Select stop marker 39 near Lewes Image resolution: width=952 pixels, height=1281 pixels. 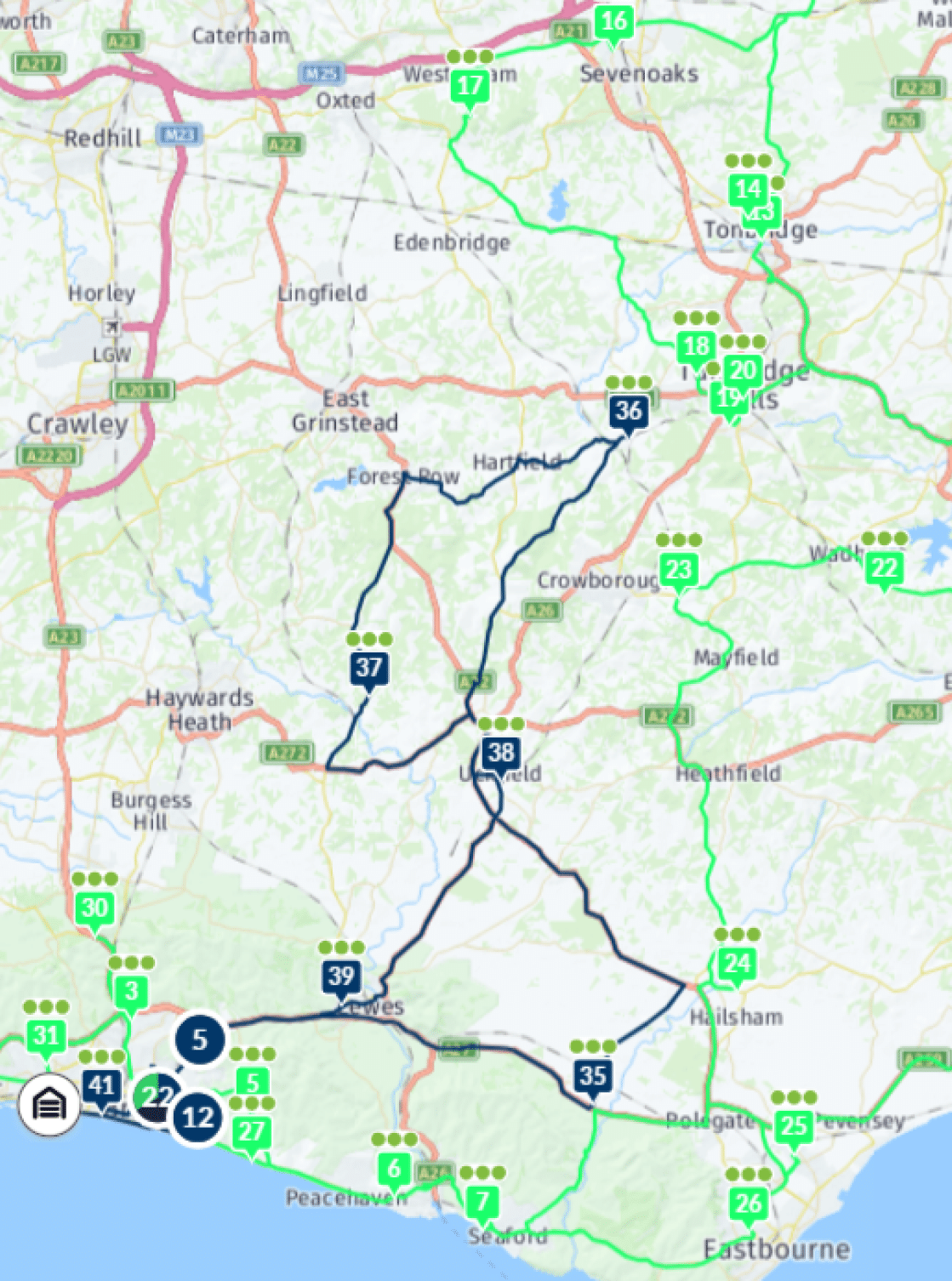341,976
